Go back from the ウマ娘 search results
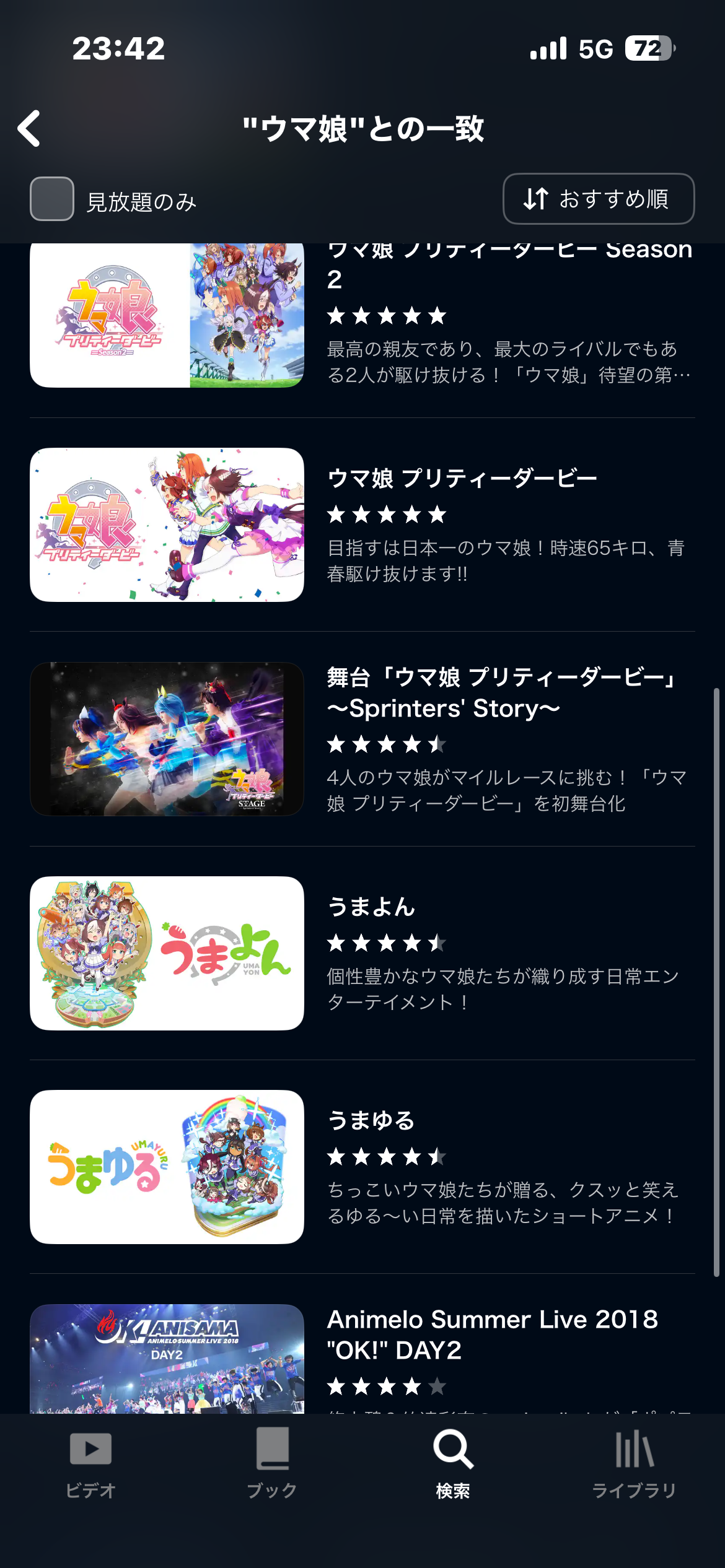Screen dimensions: 725x1568 29,128
